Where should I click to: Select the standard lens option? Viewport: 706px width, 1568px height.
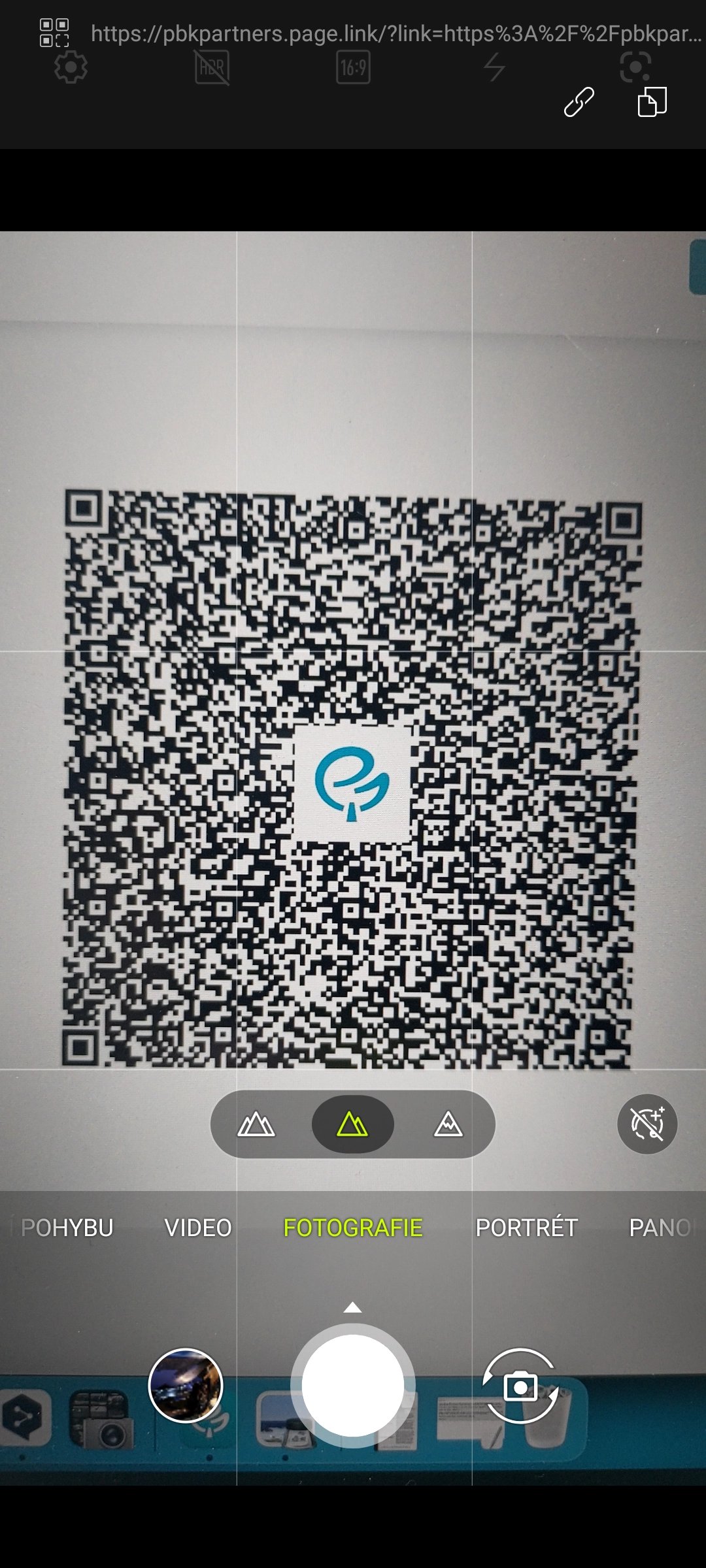pos(352,1124)
